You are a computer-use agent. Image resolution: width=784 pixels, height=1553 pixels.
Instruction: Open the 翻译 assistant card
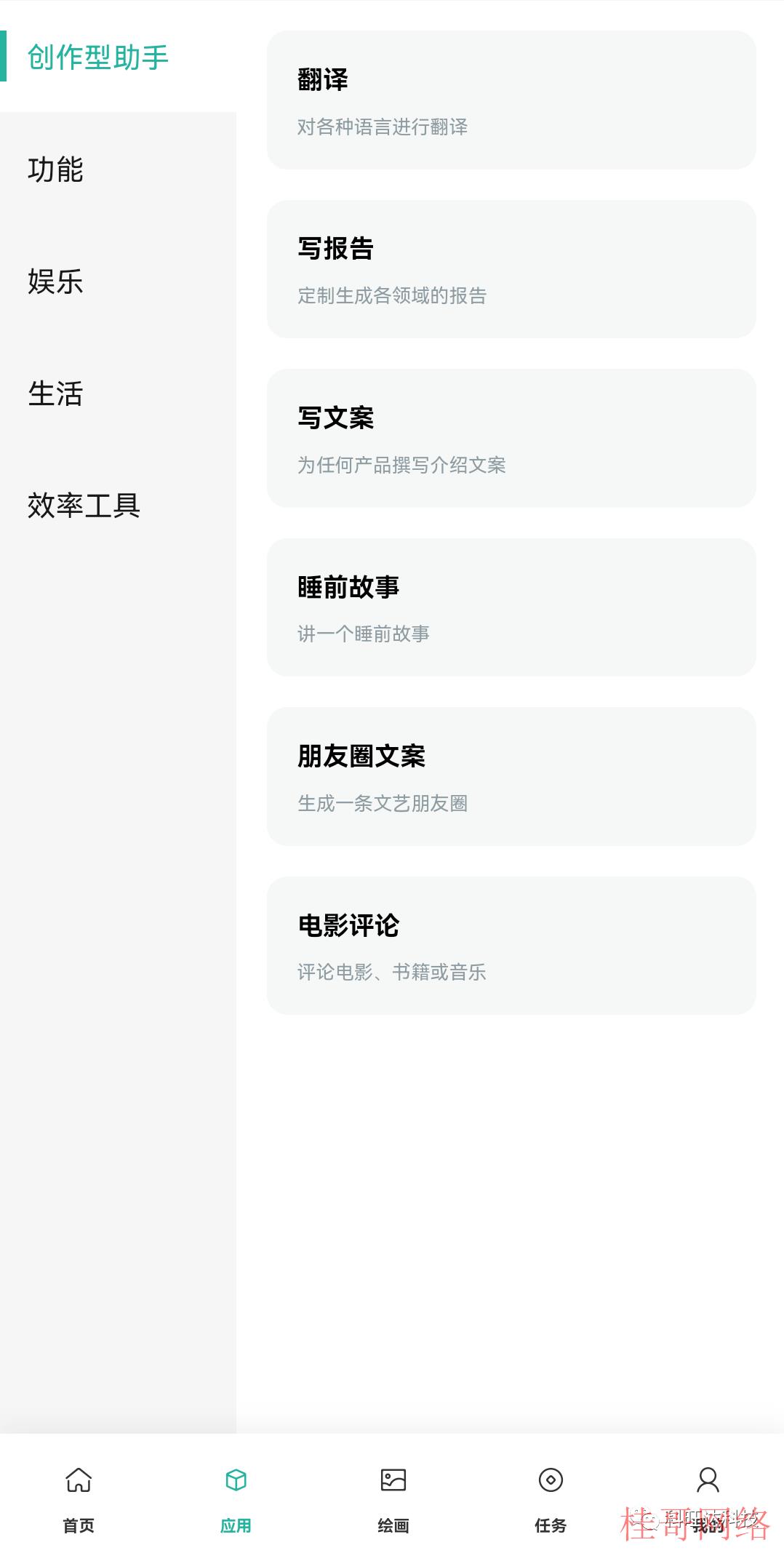point(511,100)
